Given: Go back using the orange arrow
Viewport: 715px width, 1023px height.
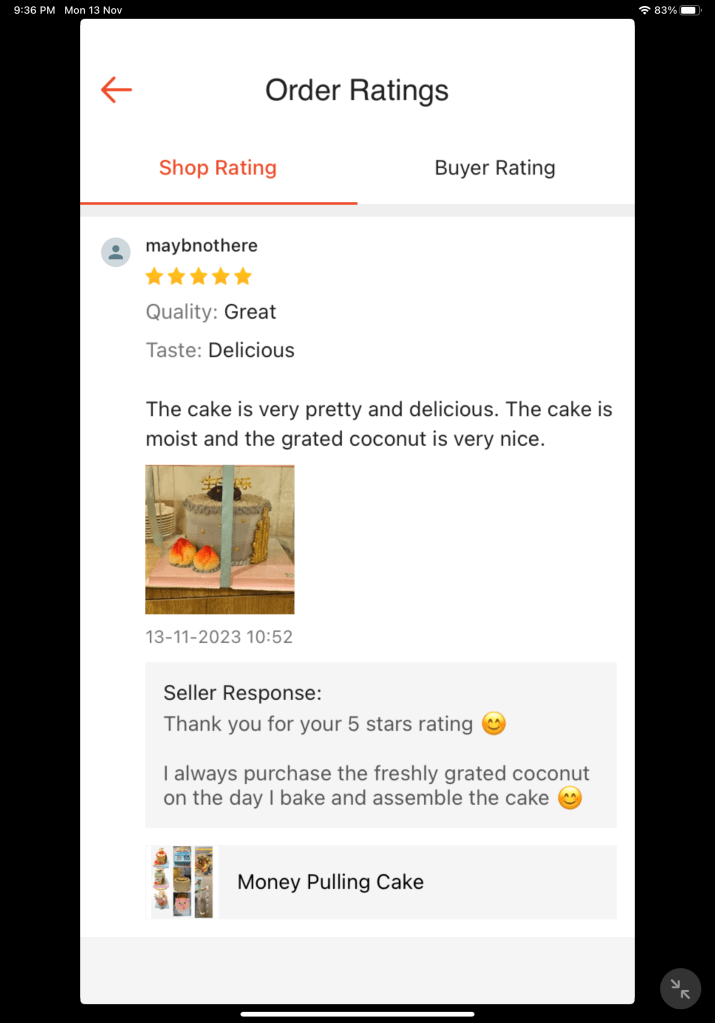Looking at the screenshot, I should pos(116,90).
